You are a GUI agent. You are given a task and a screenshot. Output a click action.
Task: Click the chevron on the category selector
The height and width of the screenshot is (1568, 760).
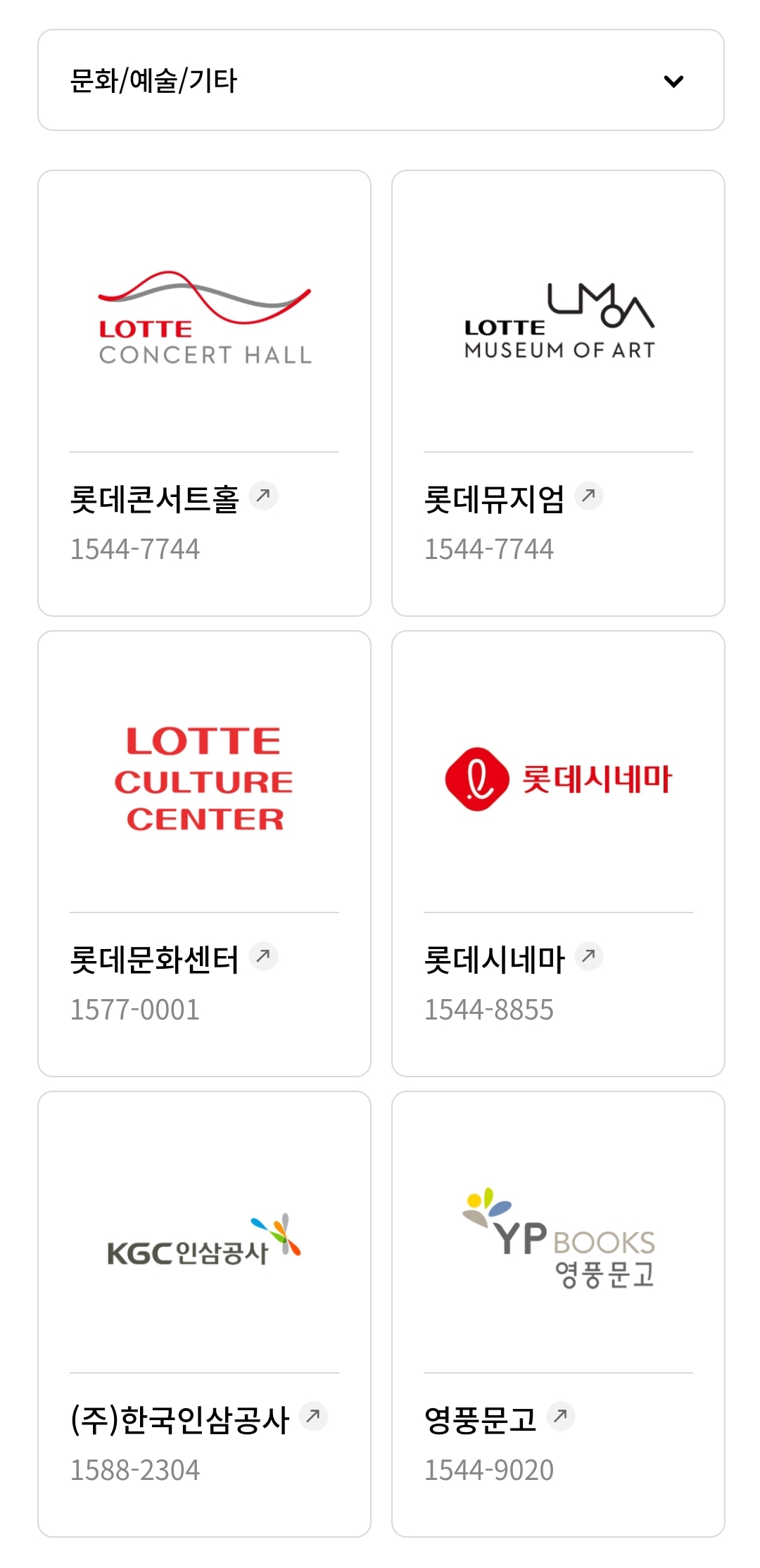pos(675,80)
